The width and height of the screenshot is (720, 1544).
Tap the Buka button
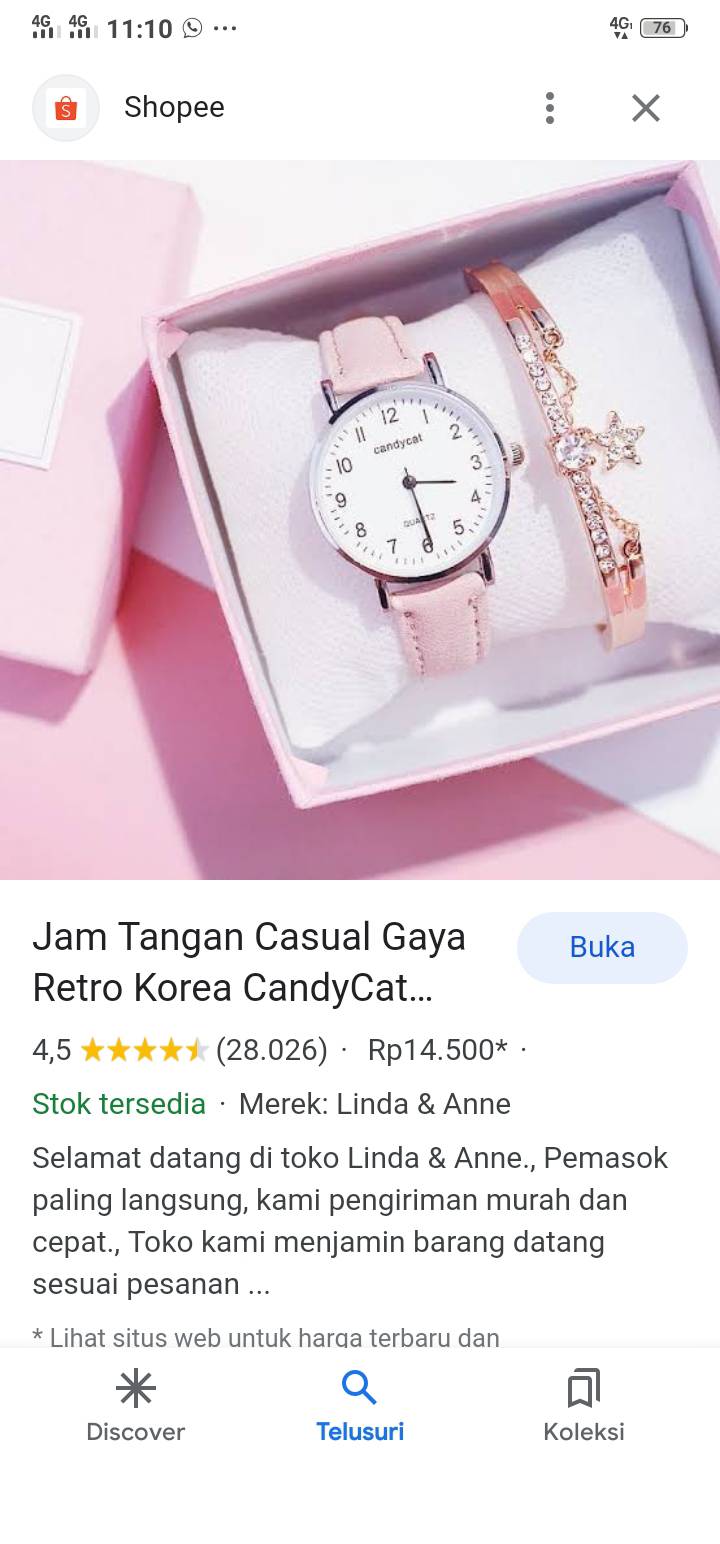(x=602, y=947)
